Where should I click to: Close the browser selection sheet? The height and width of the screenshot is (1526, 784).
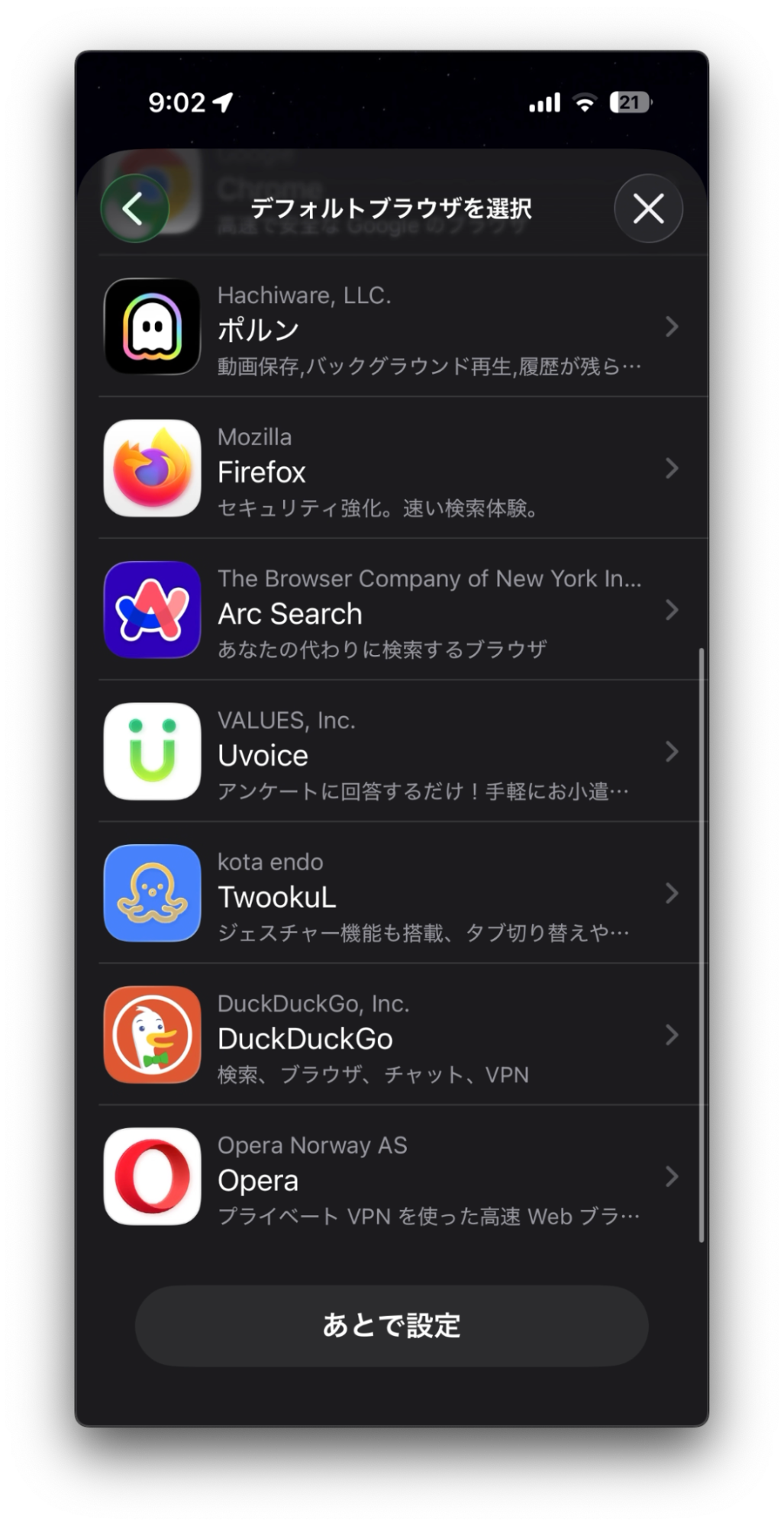[x=648, y=208]
